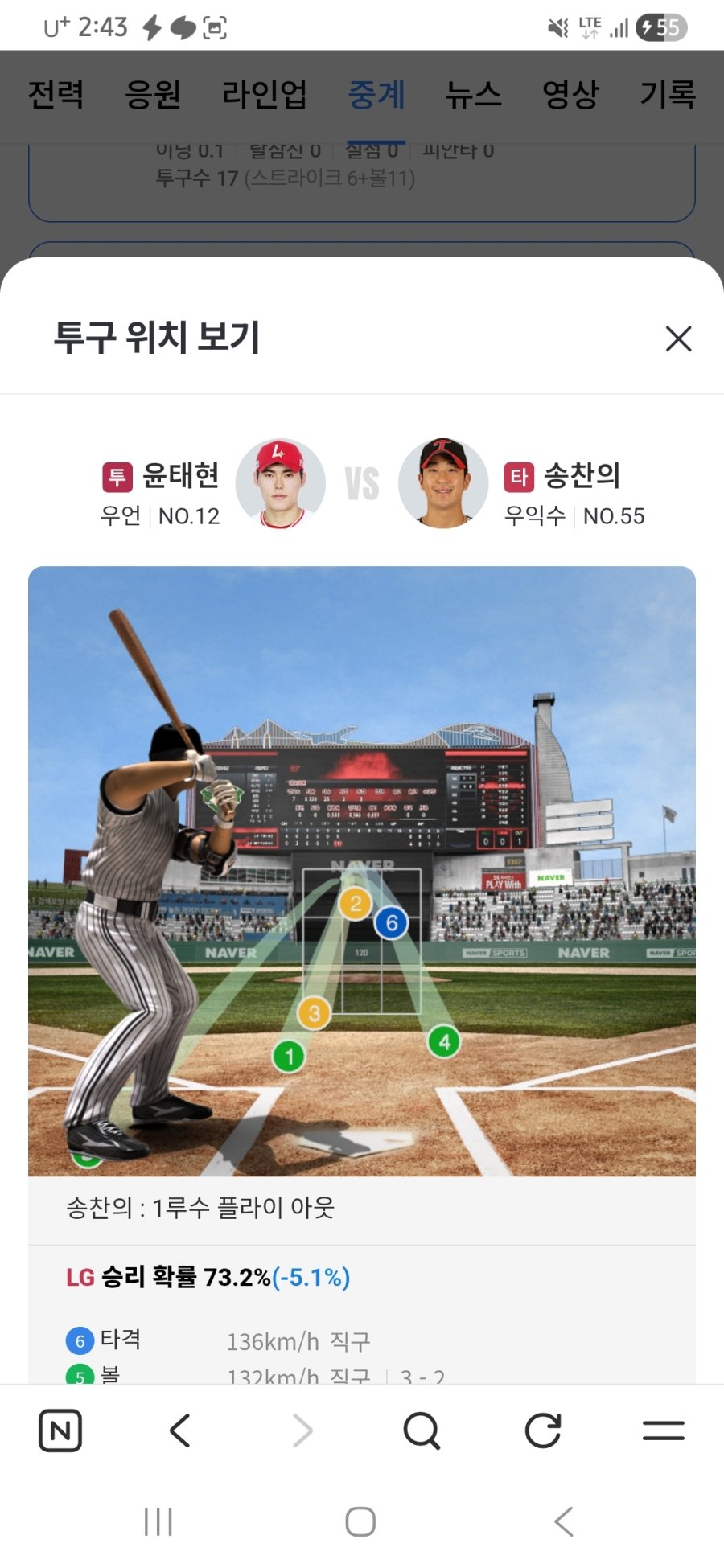Switch to the 전력 tab

click(x=56, y=95)
